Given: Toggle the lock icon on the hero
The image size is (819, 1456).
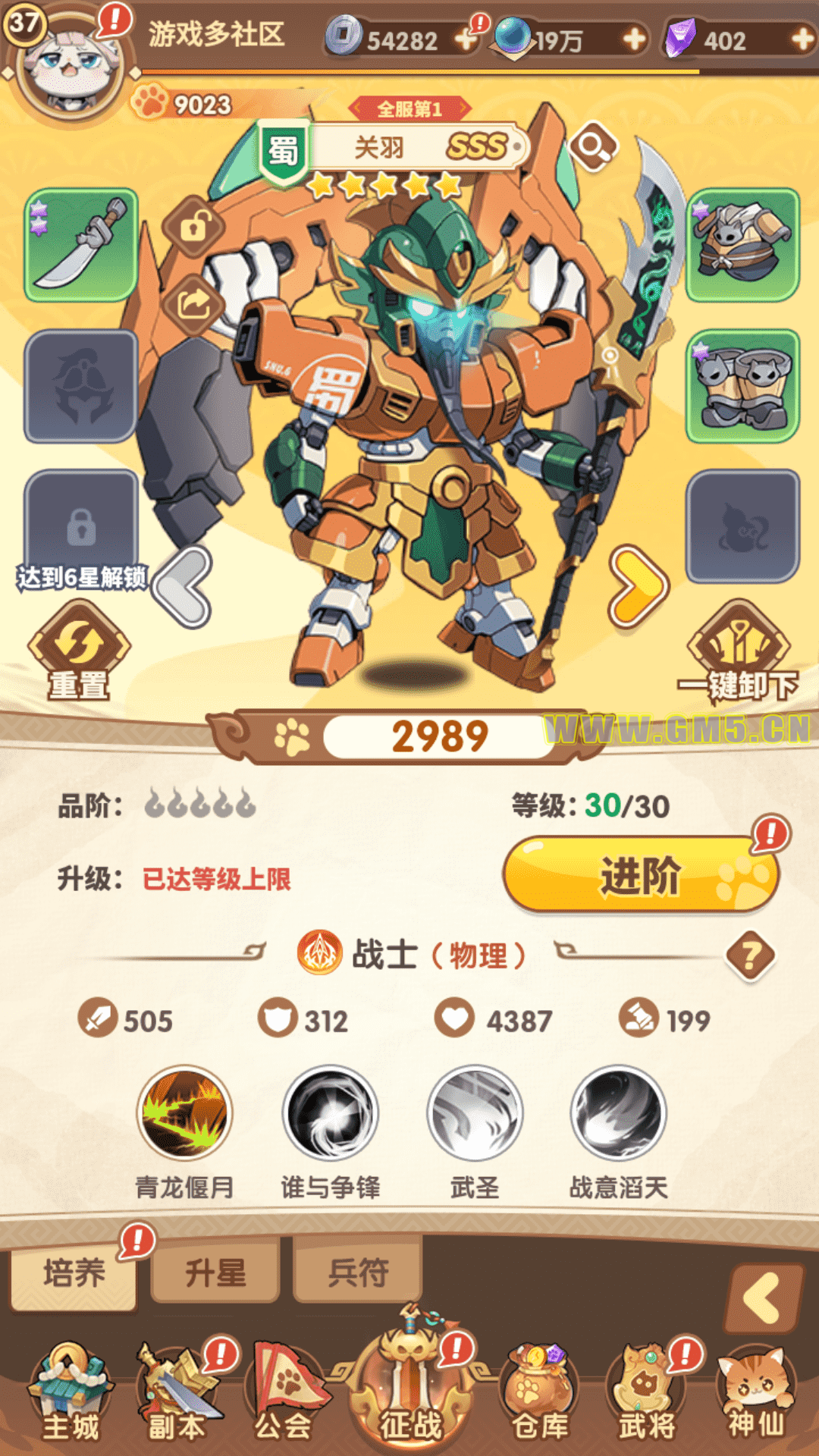Looking at the screenshot, I should (193, 226).
